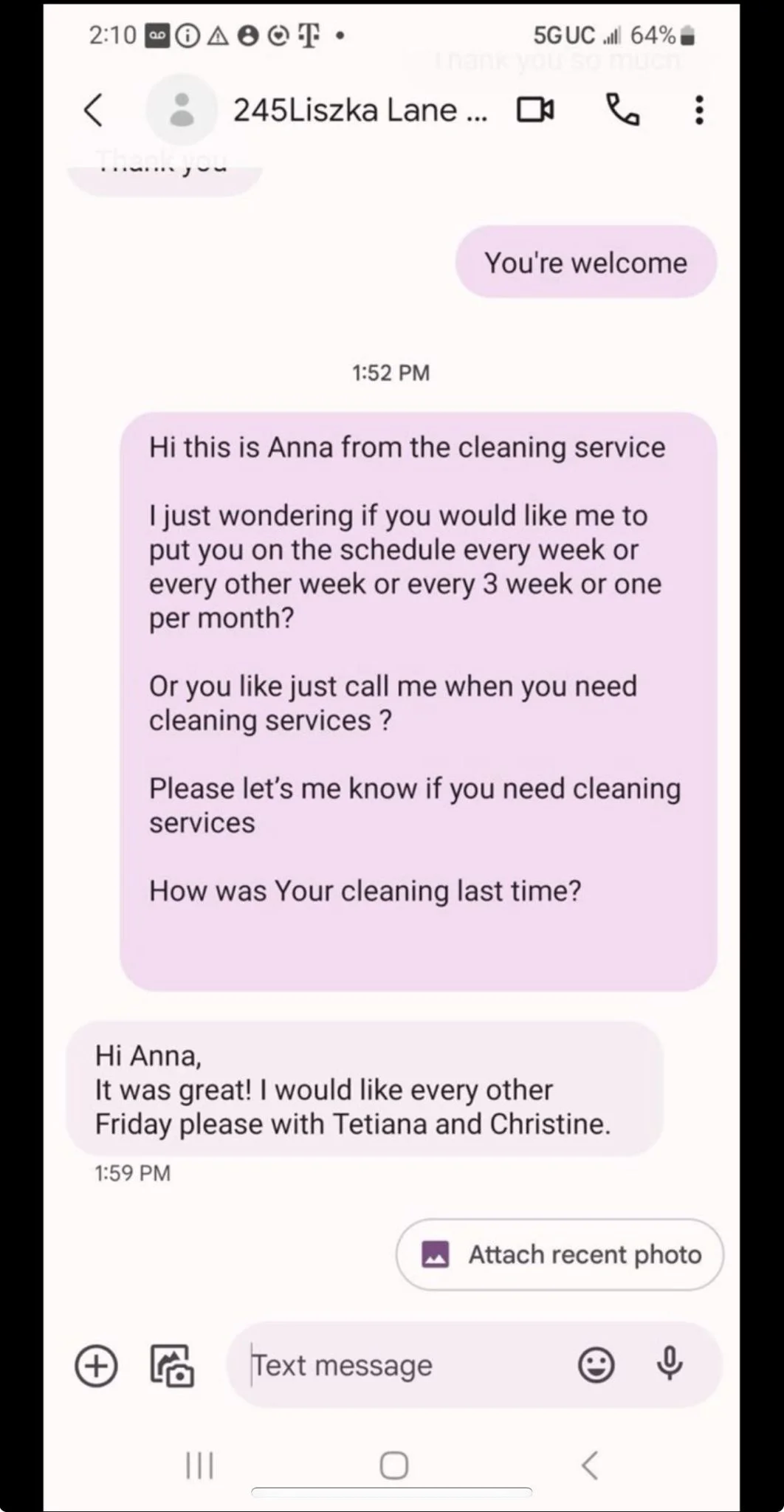Tap the Attach recent photo chip
Viewport: 784px width, 1512px height.
click(x=560, y=1254)
